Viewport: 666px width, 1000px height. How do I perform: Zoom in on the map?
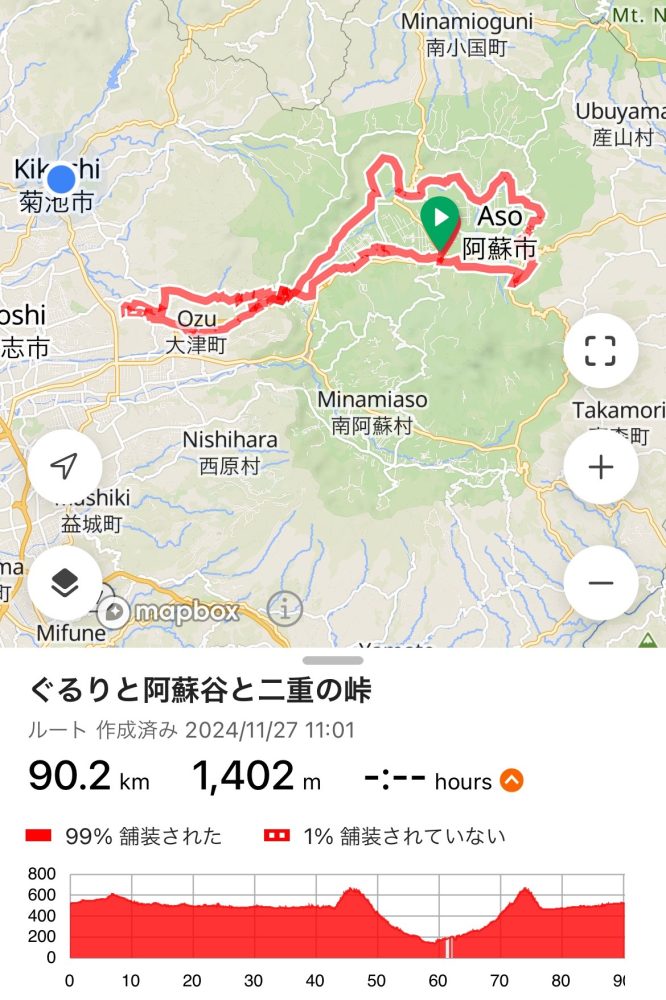[600, 467]
